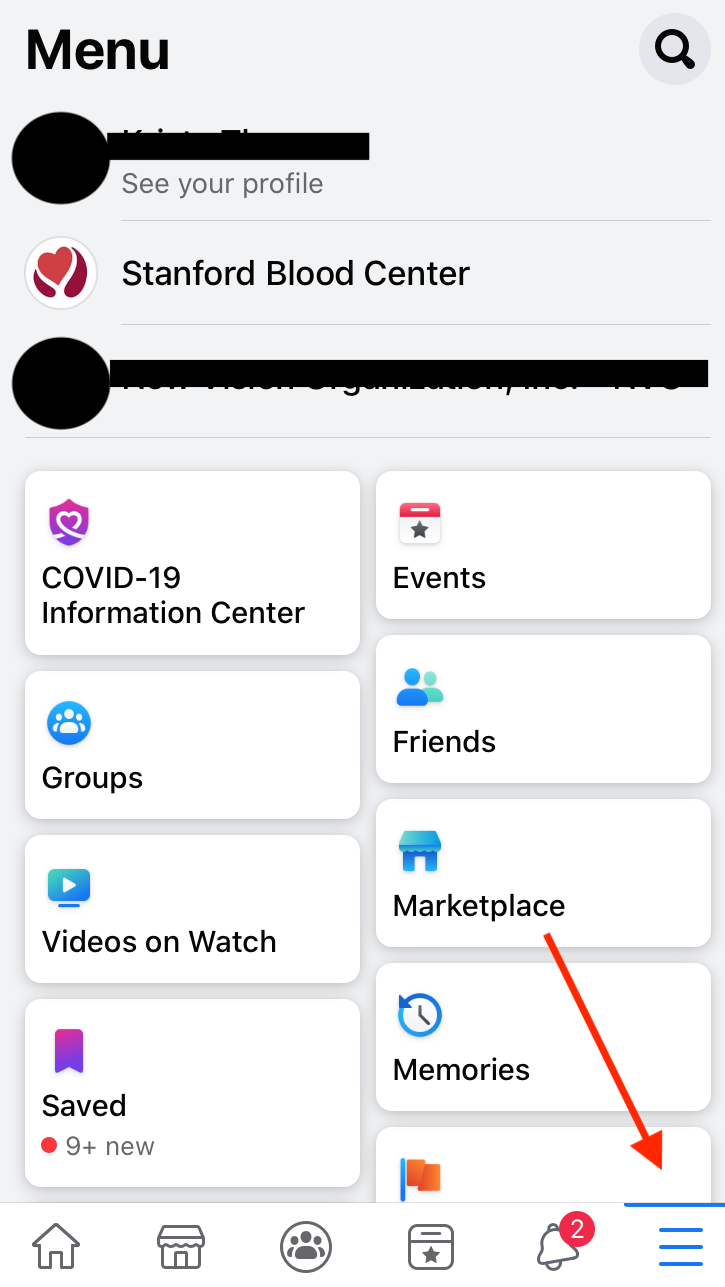Viewport: 725px width, 1287px height.
Task: Tap See your profile link
Action: (222, 183)
